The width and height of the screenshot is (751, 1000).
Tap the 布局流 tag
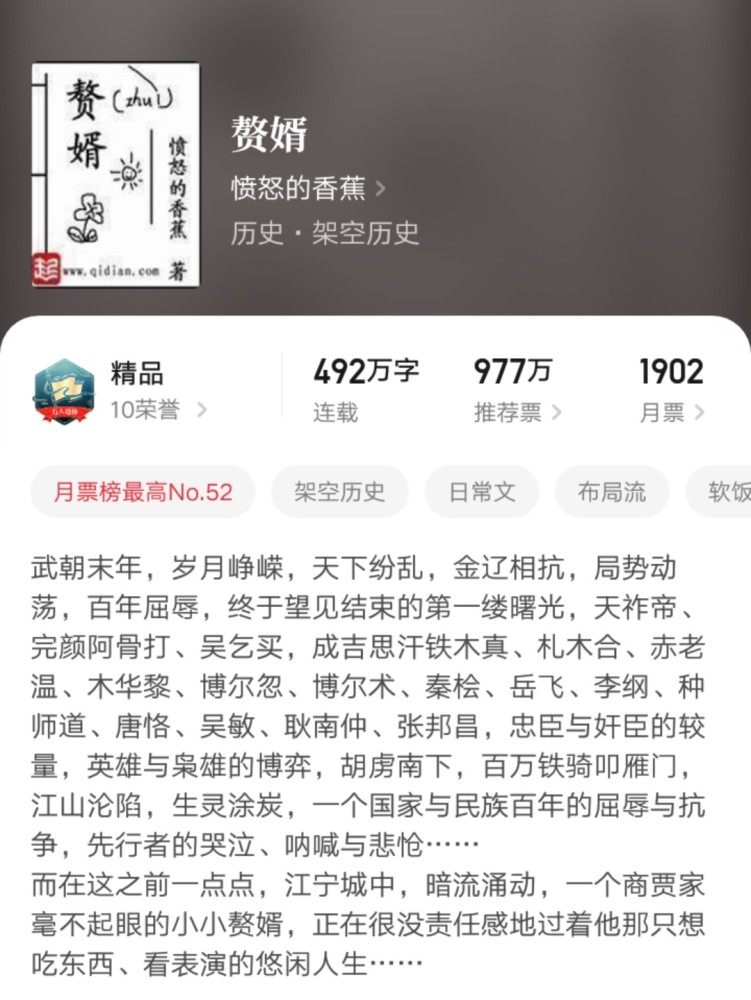click(x=611, y=491)
